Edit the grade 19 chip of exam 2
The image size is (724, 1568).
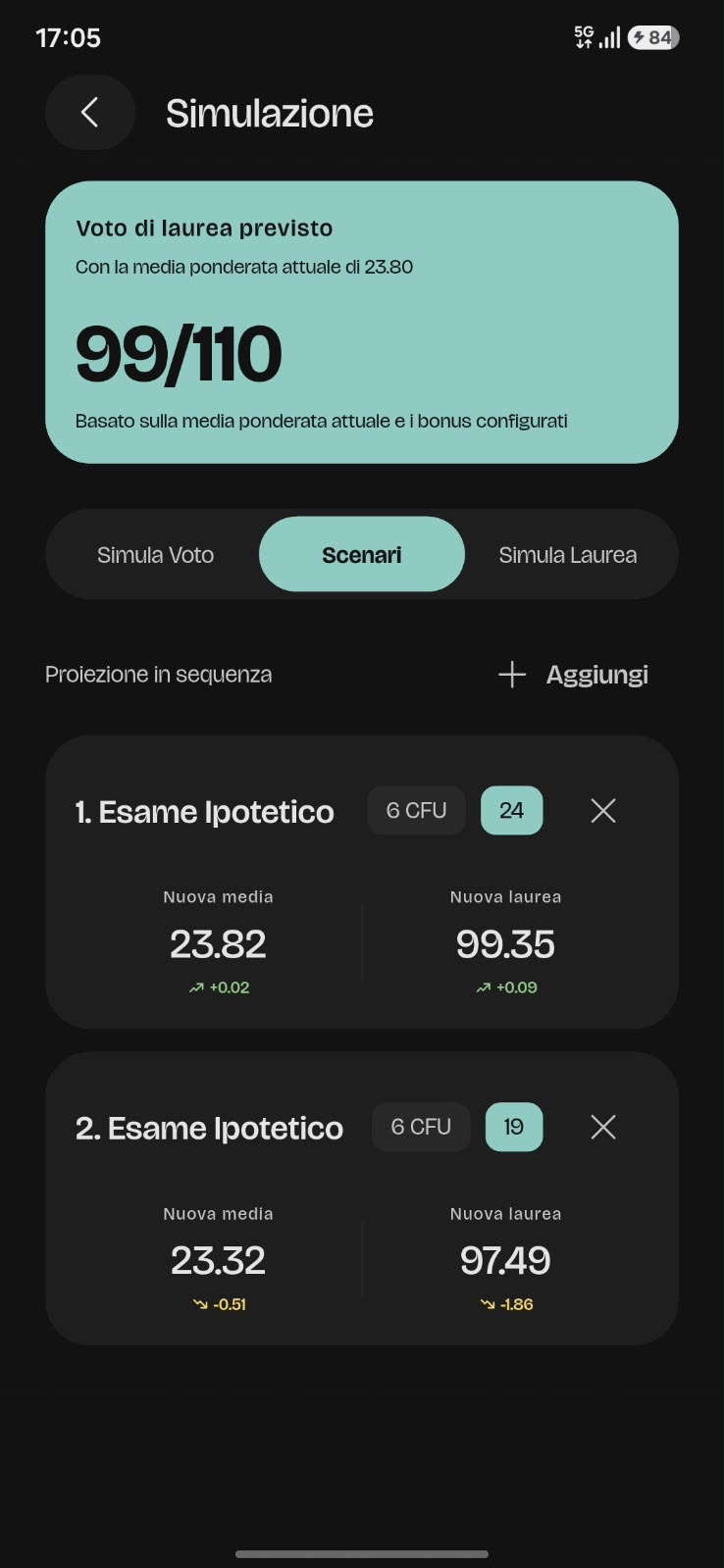point(514,1127)
